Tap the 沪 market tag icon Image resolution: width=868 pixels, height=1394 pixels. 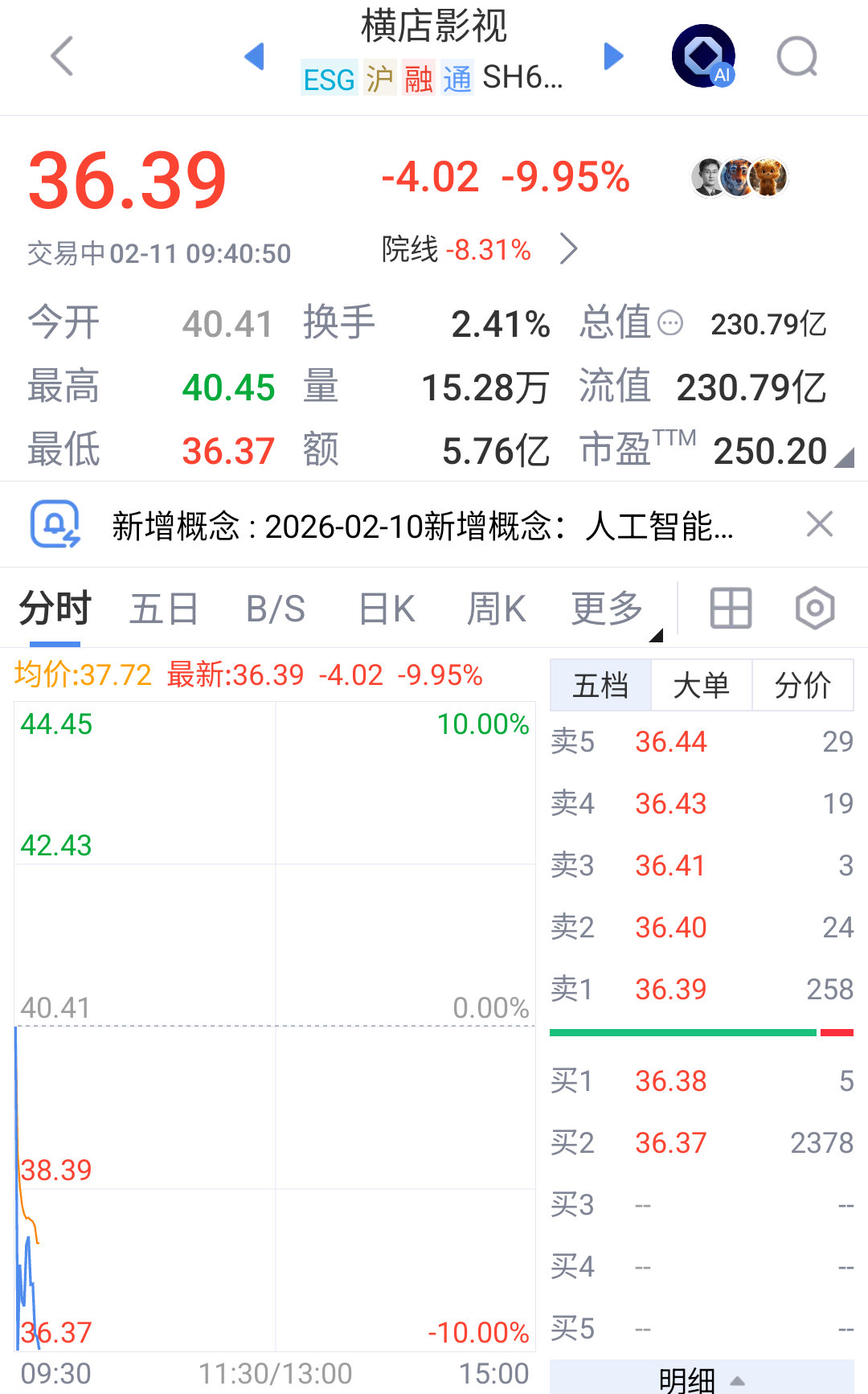coord(379,80)
